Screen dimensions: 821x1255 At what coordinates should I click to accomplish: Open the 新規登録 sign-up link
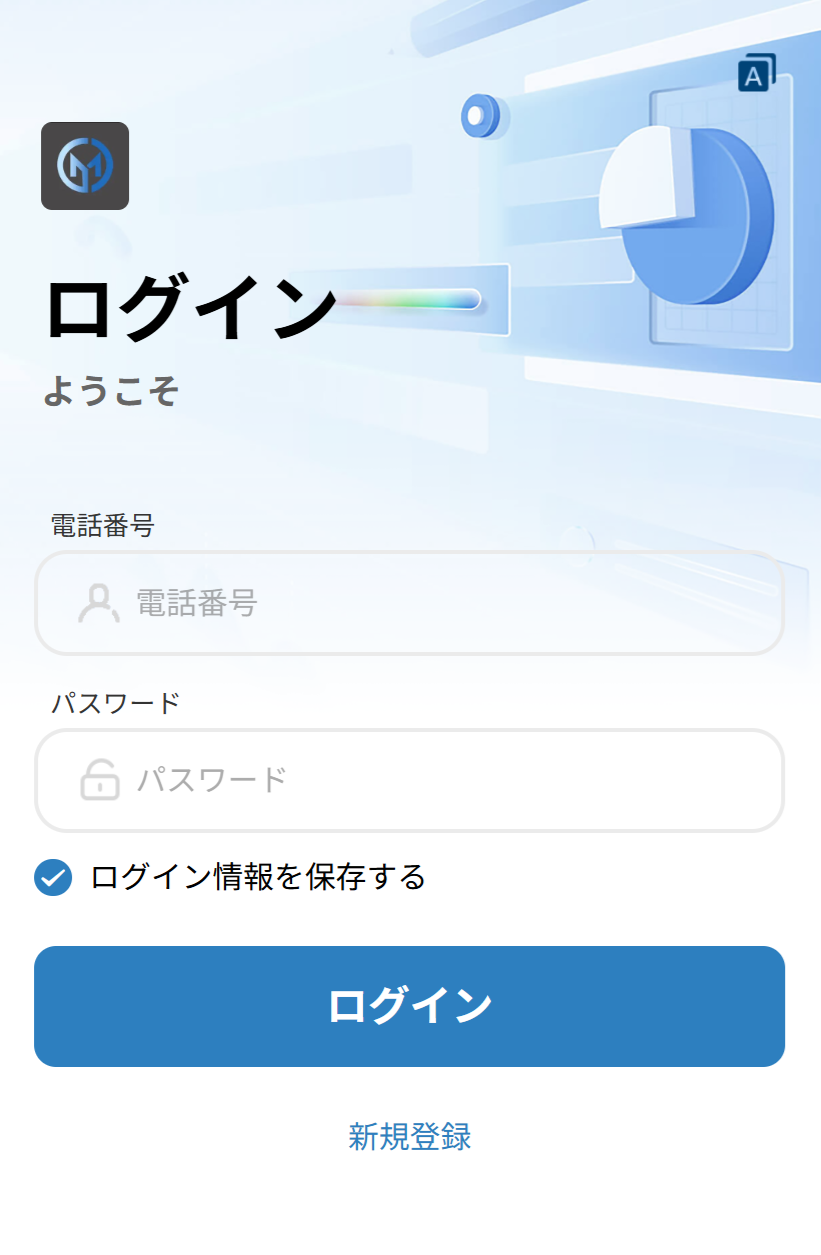[x=410, y=1136]
